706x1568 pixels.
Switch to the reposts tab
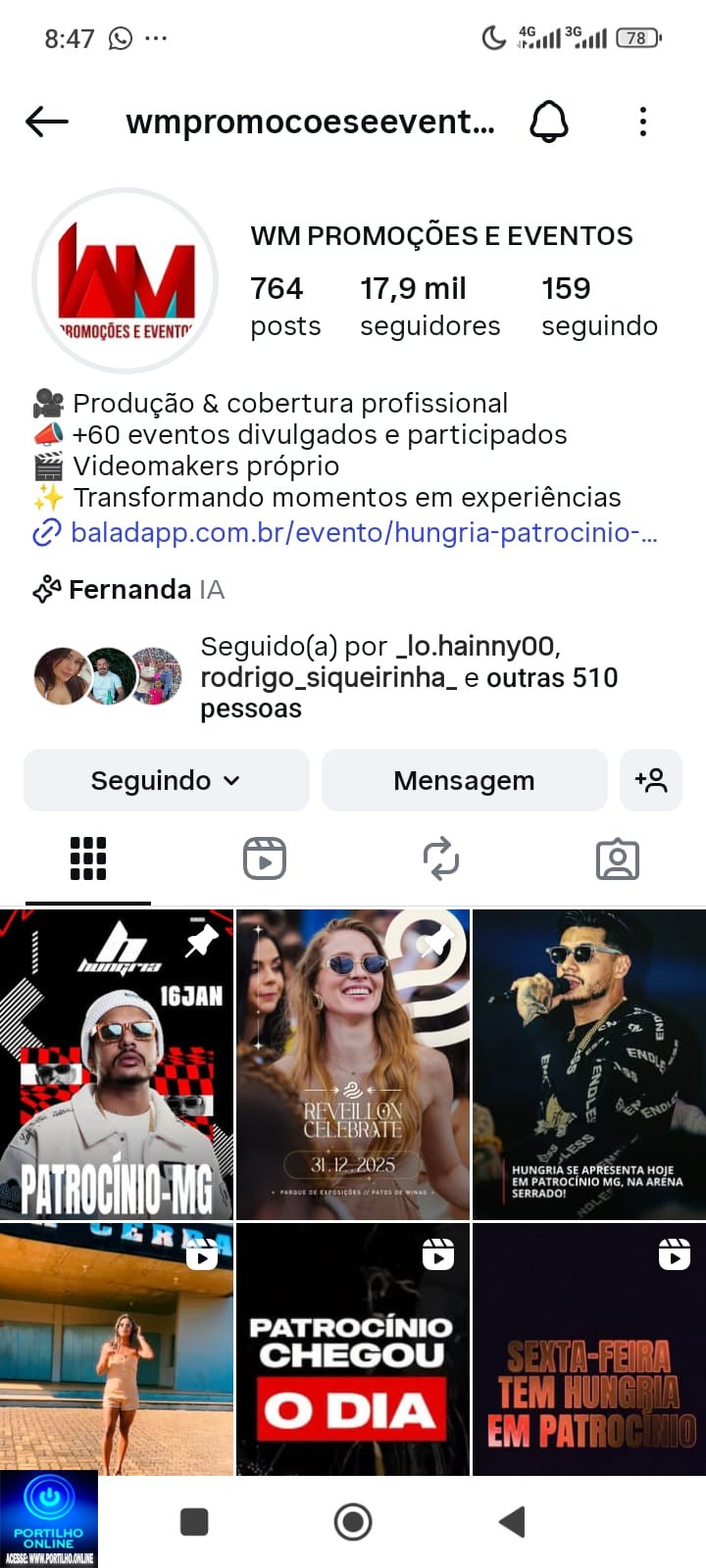441,859
